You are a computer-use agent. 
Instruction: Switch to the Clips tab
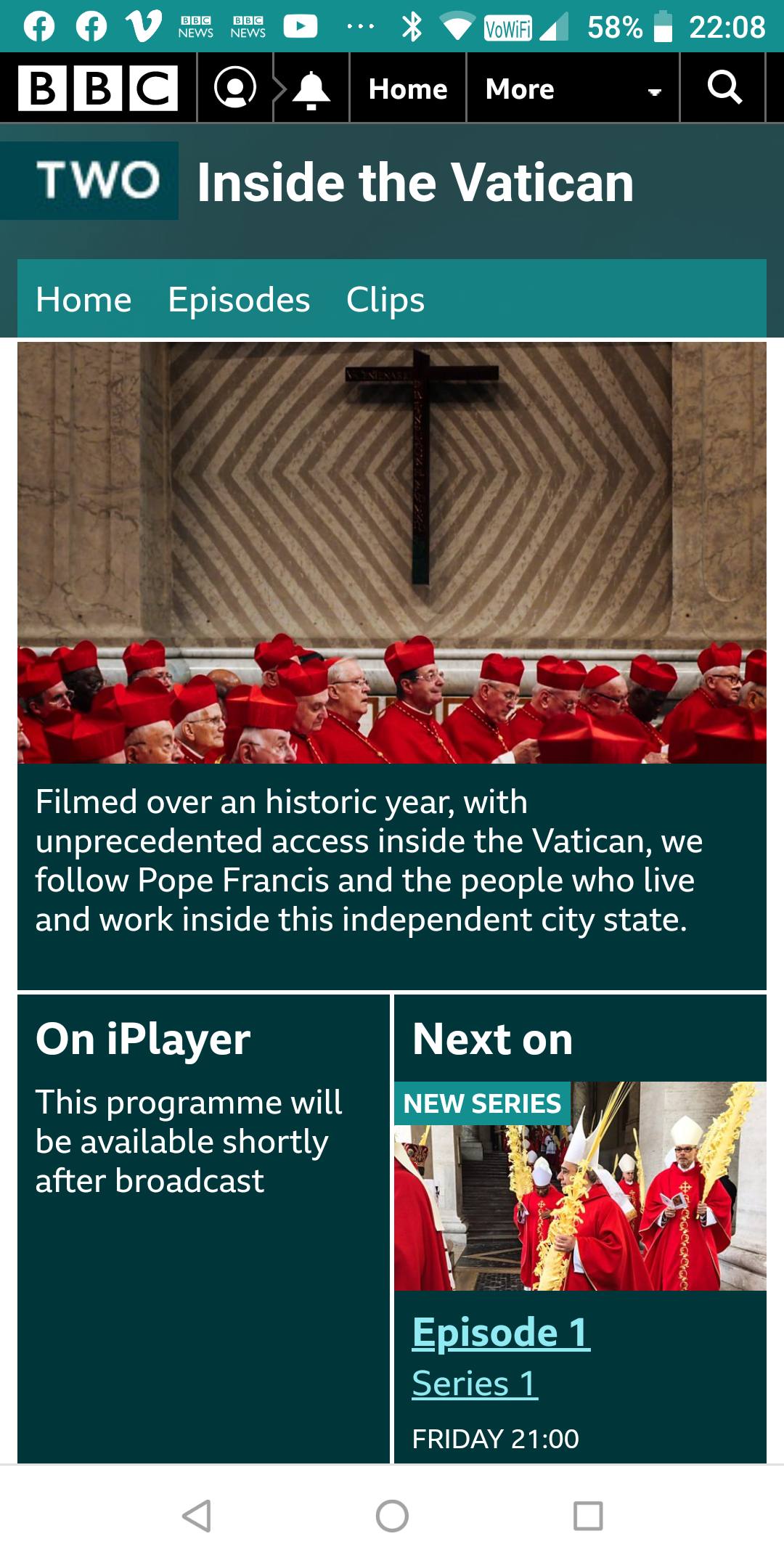tap(385, 299)
